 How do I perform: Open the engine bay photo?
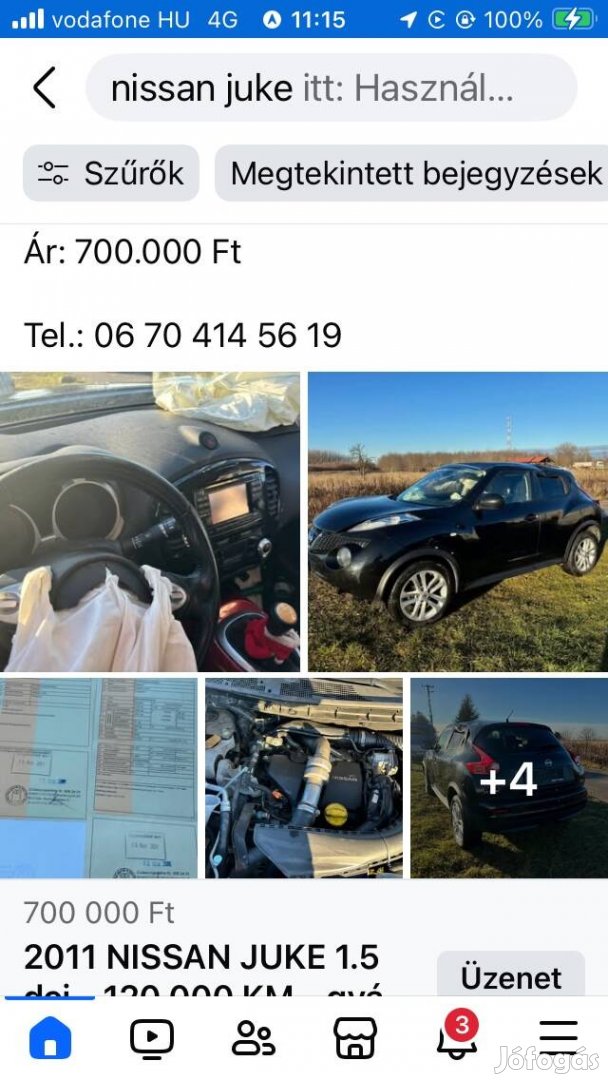click(304, 778)
